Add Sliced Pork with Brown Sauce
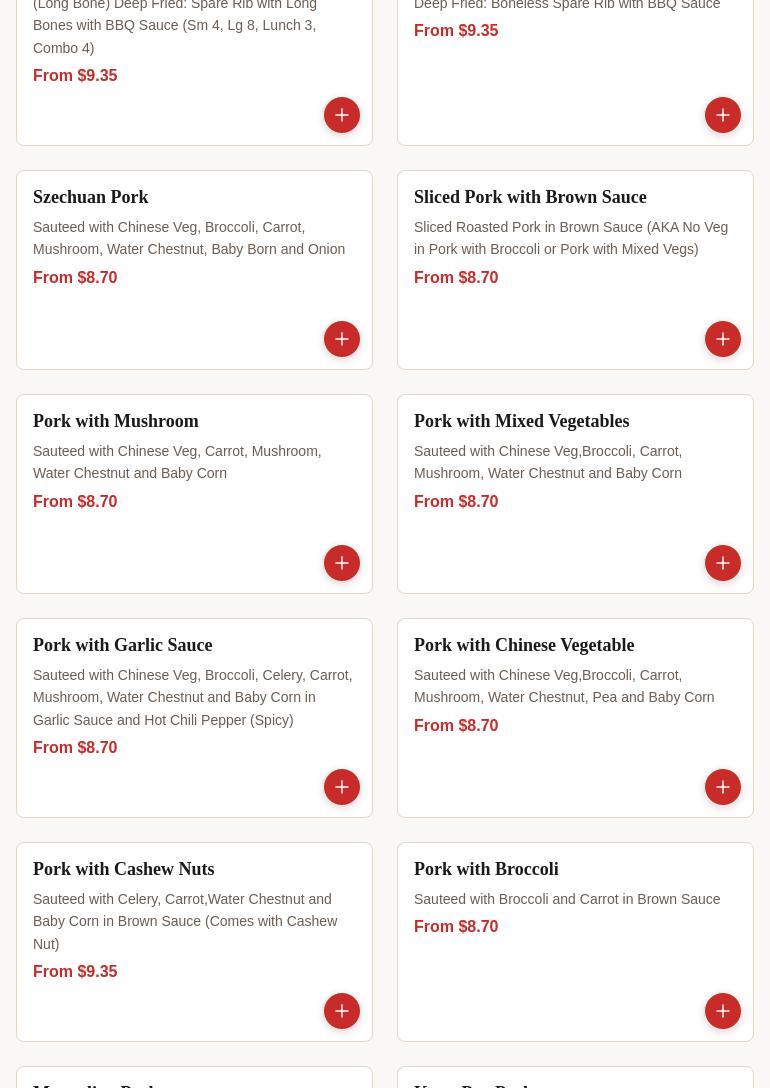Viewport: 770px width, 1088px height. (x=722, y=339)
